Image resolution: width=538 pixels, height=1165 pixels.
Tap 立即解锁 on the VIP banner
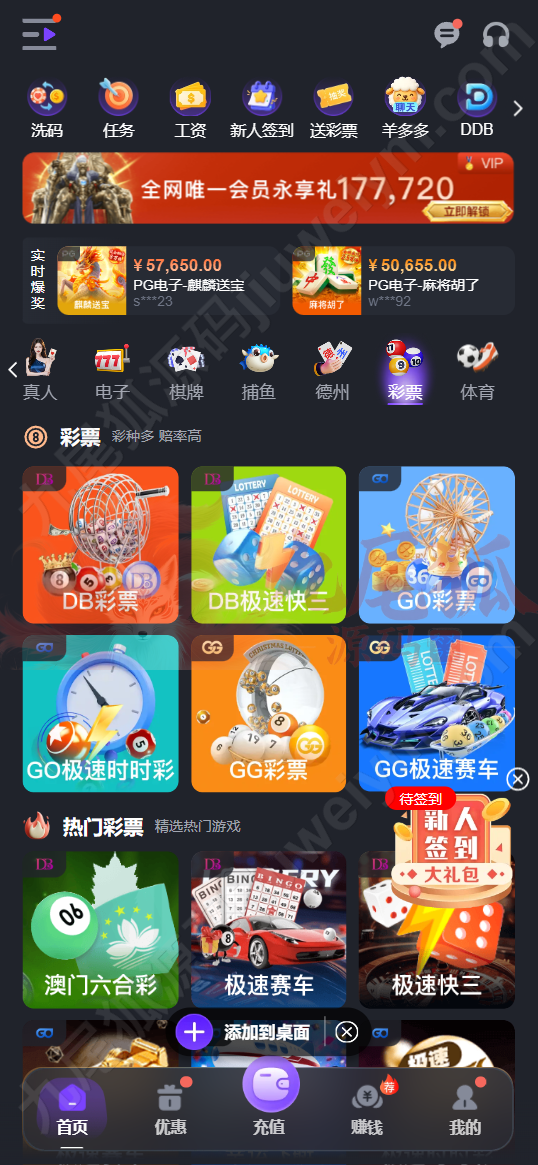(467, 211)
